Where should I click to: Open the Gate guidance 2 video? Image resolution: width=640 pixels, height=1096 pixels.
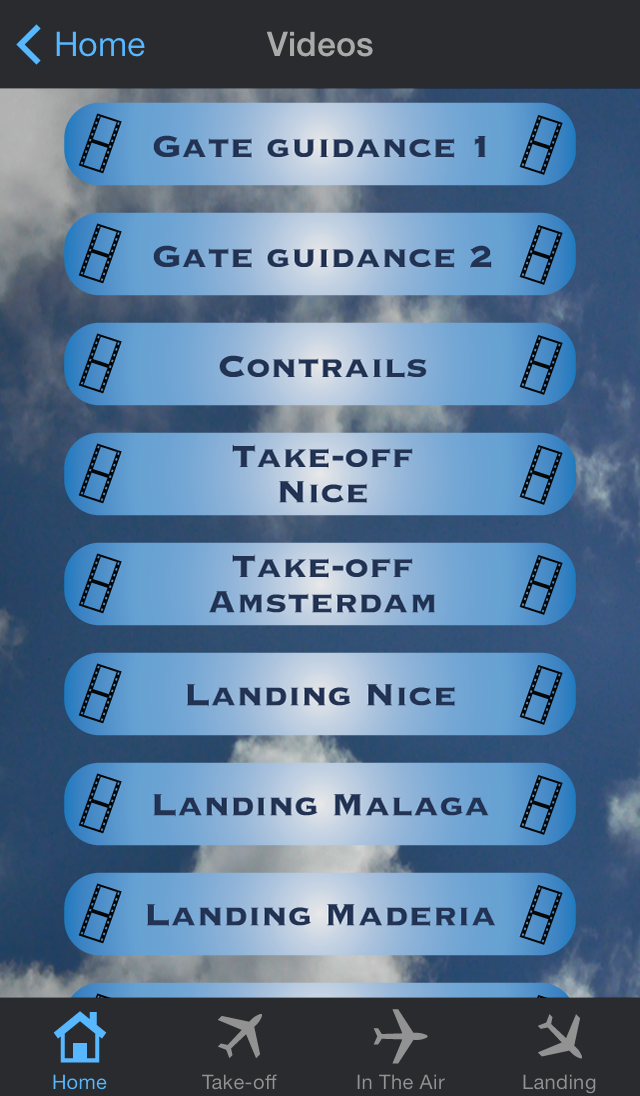pos(320,254)
